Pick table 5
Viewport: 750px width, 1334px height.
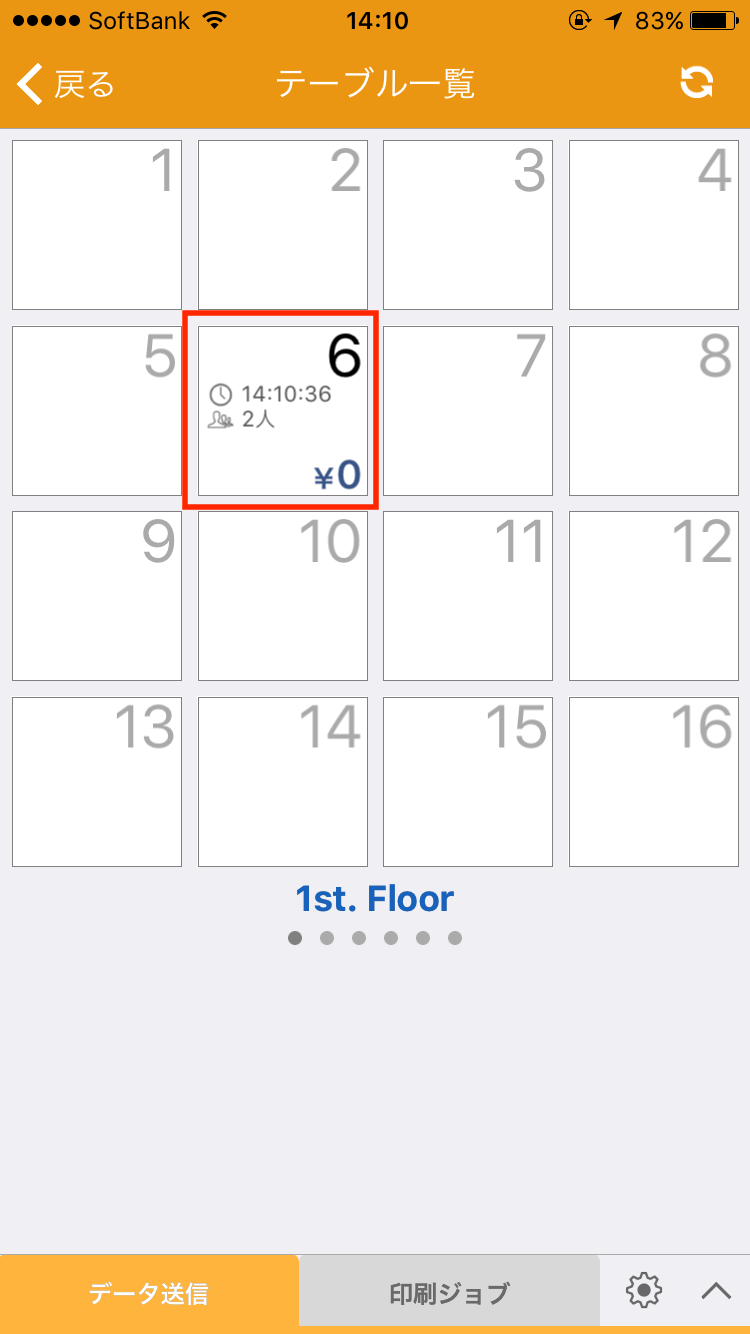97,410
